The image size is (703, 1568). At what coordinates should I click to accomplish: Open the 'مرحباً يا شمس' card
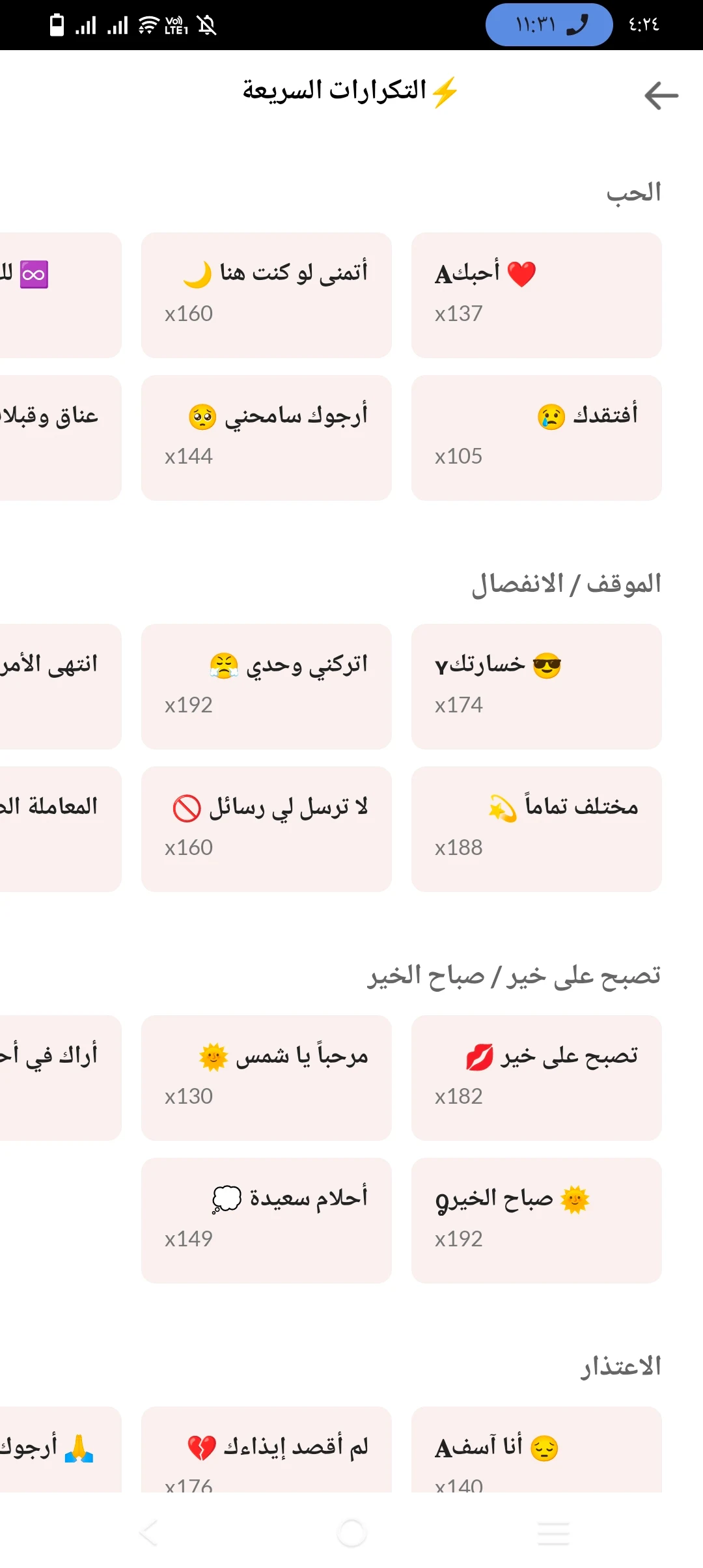click(x=266, y=1077)
